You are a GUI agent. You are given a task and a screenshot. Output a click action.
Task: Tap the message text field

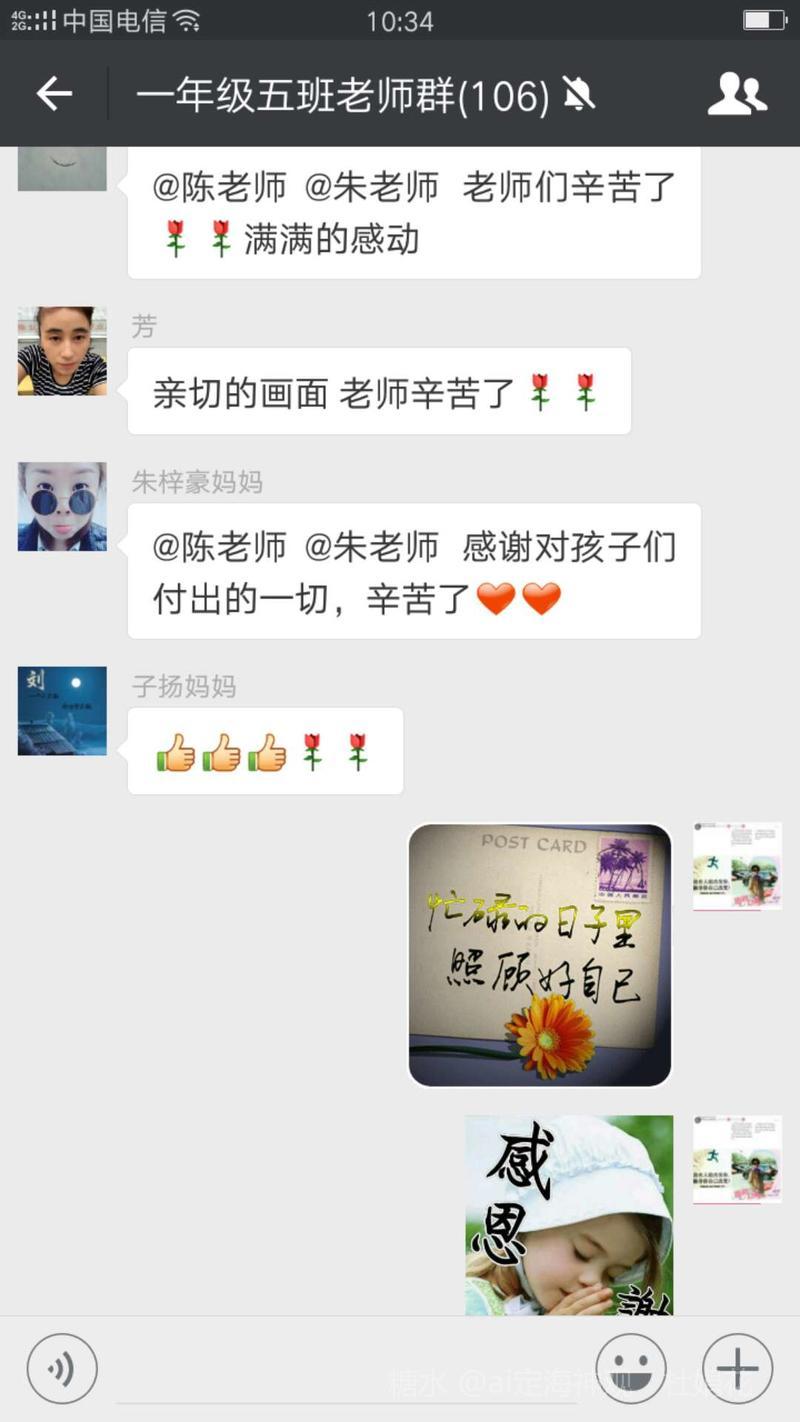coord(345,1370)
